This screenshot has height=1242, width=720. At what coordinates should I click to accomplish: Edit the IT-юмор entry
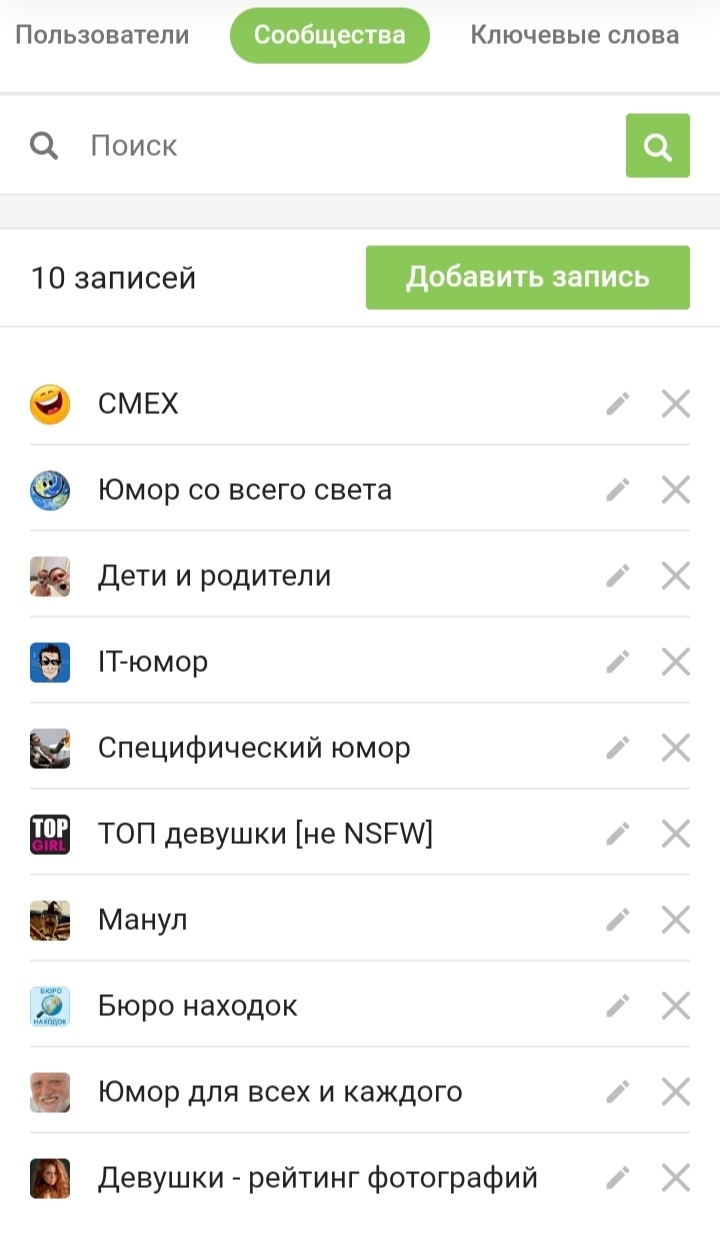tap(618, 662)
